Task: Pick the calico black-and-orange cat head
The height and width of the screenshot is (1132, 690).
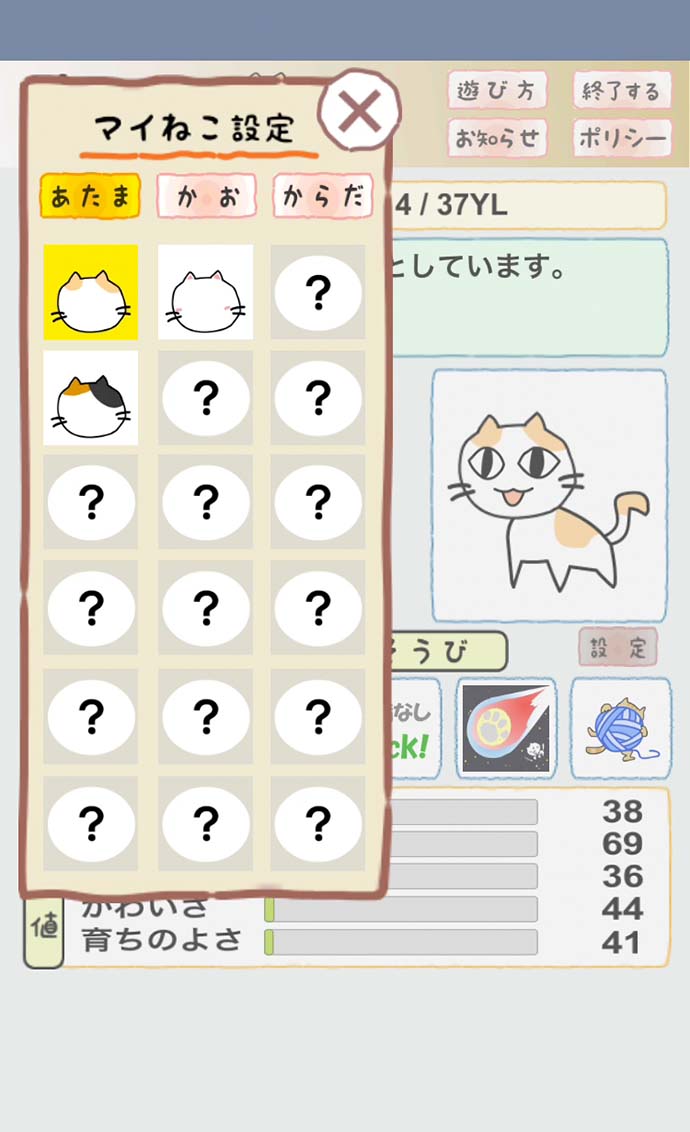Action: [x=91, y=398]
